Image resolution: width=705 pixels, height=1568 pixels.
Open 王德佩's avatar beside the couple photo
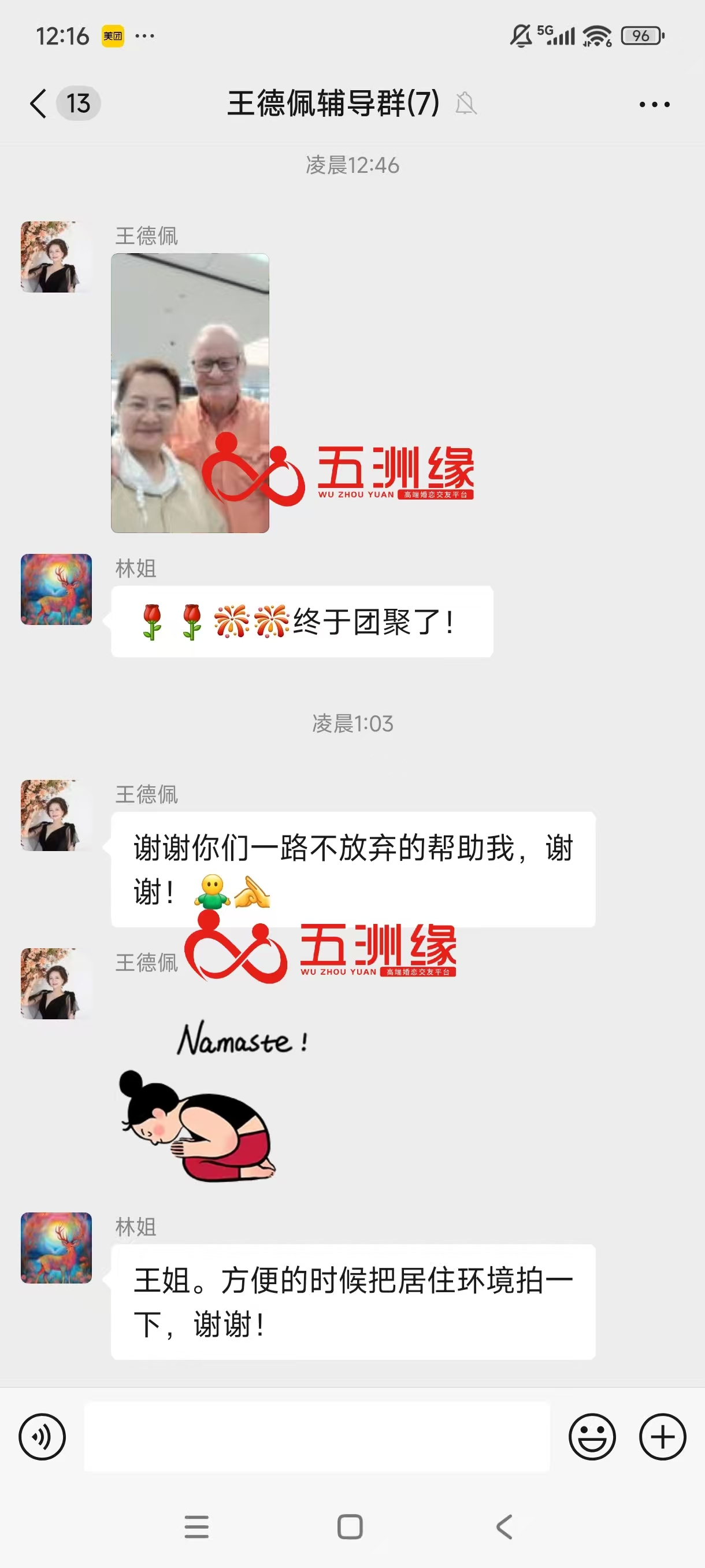[x=56, y=257]
